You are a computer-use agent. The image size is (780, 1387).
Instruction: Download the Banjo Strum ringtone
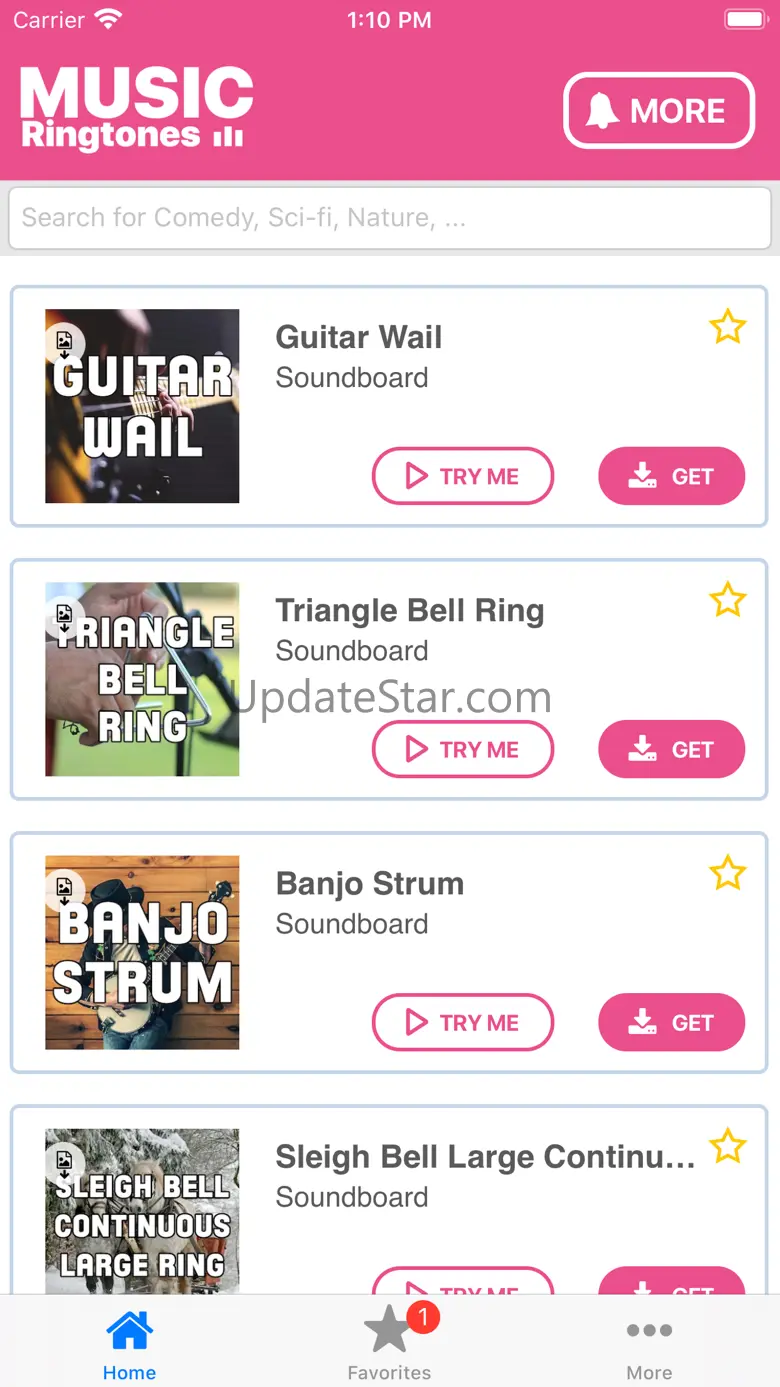(x=671, y=1022)
